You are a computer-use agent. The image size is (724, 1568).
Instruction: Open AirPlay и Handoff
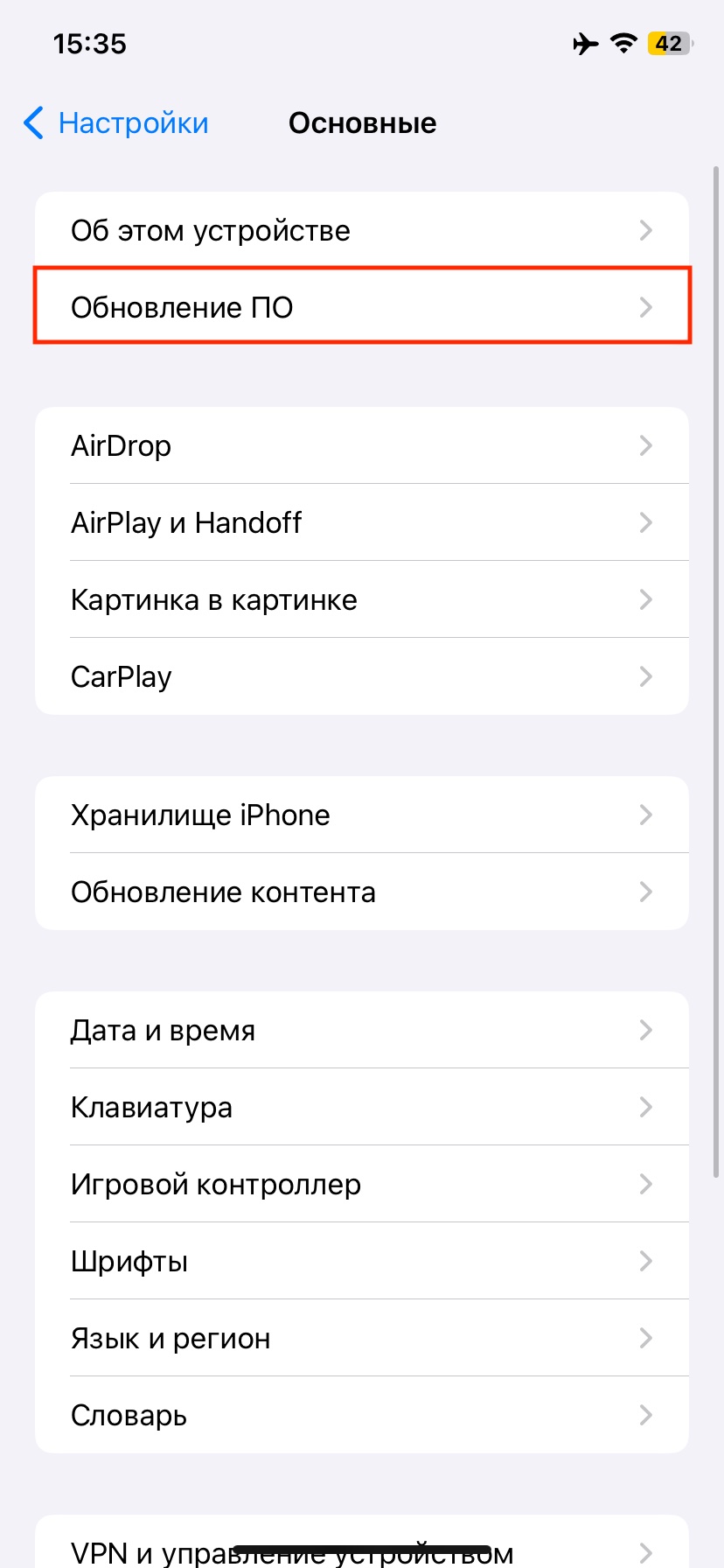tap(362, 523)
